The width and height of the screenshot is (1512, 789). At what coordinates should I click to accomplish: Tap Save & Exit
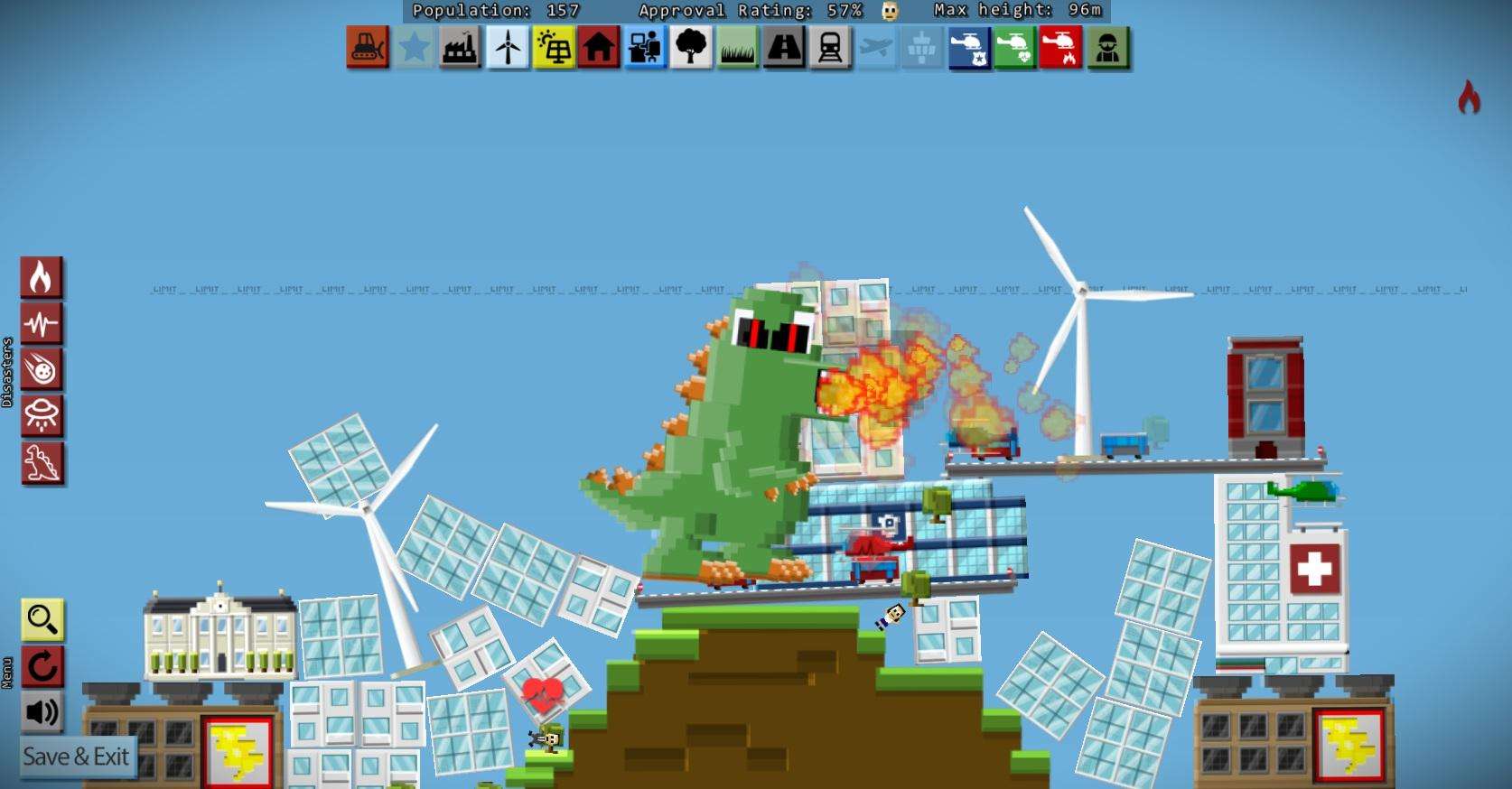pyautogui.click(x=77, y=757)
